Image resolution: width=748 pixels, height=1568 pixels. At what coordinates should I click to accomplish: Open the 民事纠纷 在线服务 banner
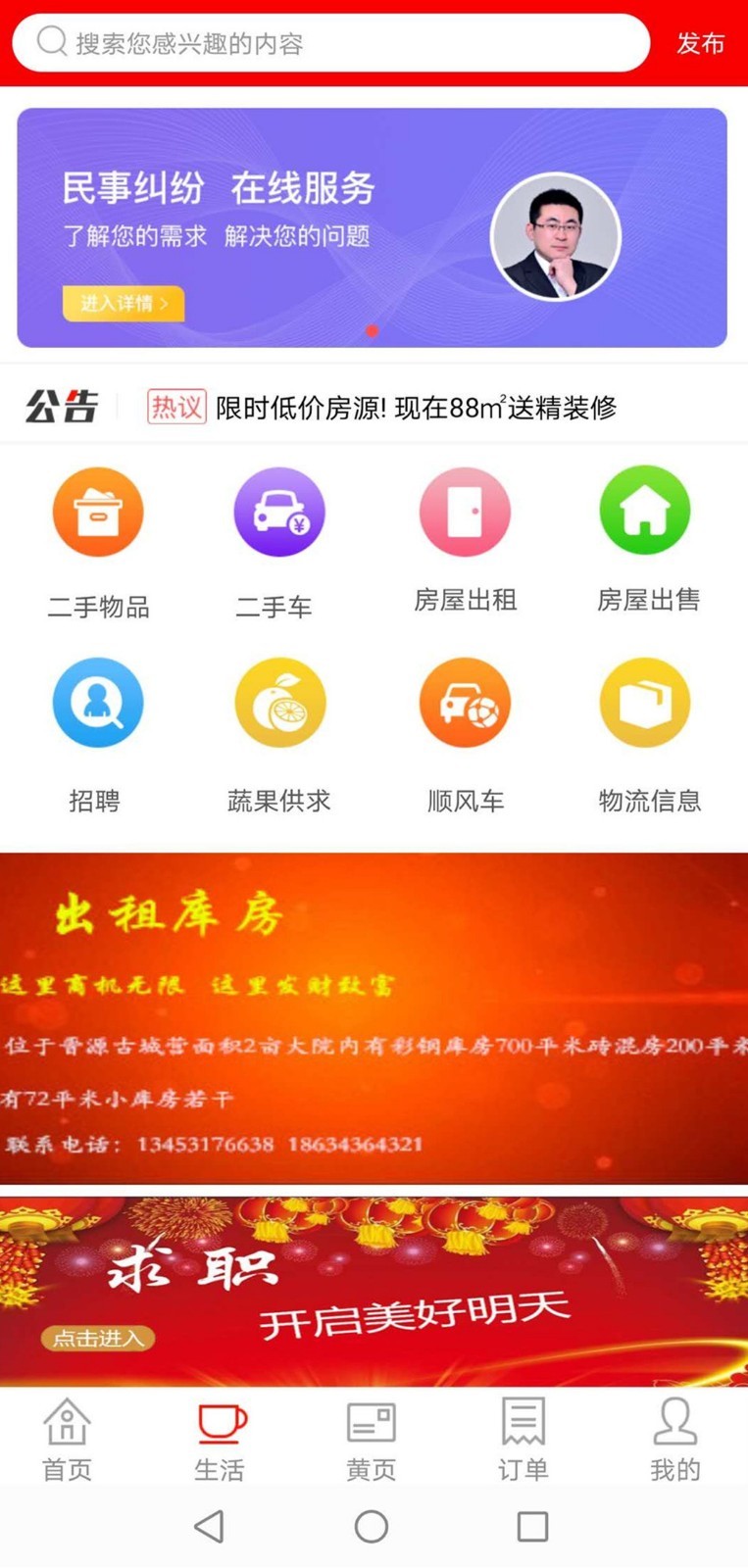pos(372,227)
